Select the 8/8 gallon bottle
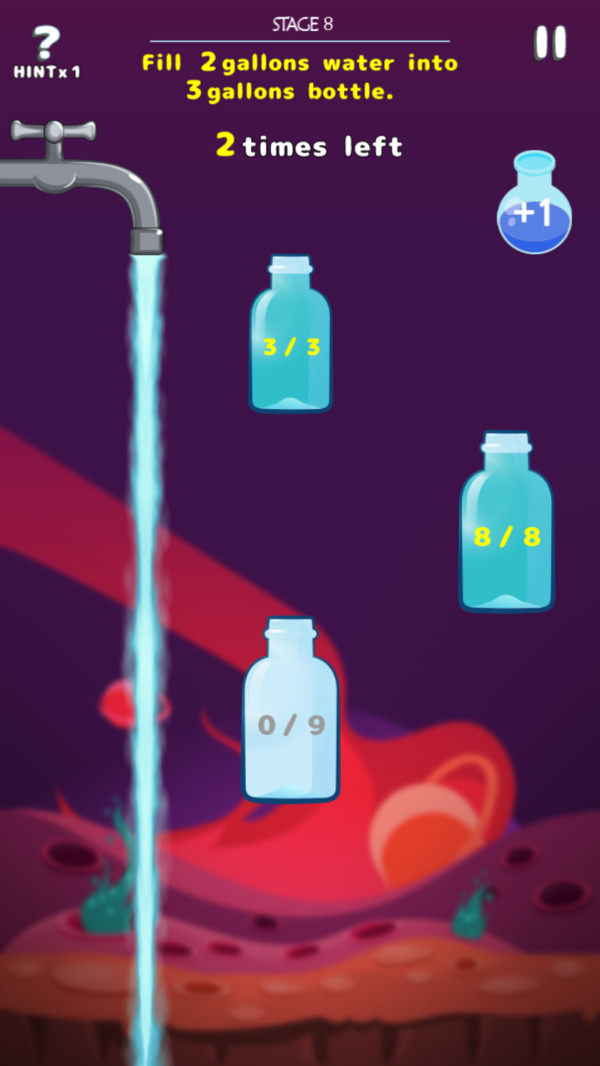This screenshot has height=1066, width=600. point(506,526)
